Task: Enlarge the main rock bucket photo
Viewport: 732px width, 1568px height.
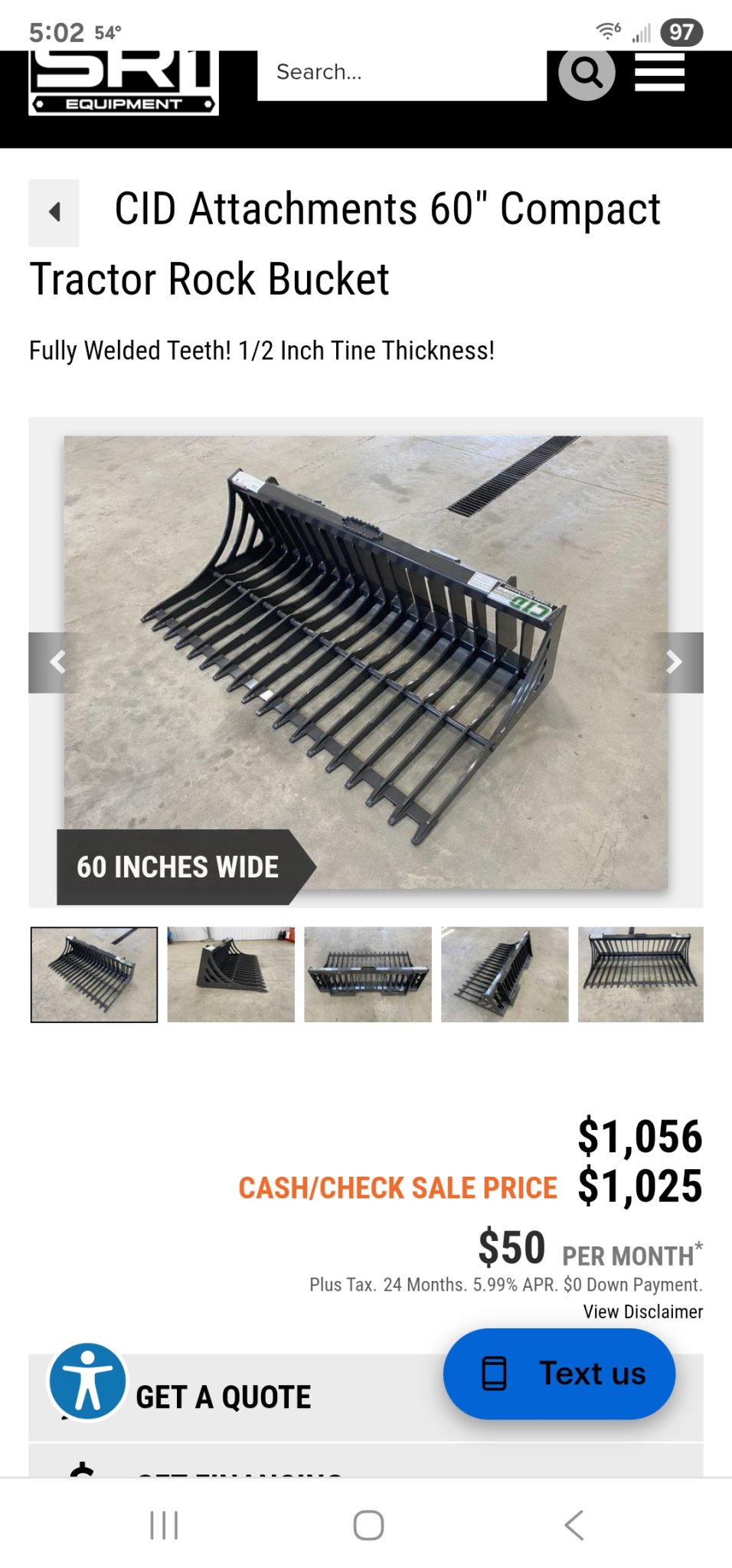Action: pos(365,662)
